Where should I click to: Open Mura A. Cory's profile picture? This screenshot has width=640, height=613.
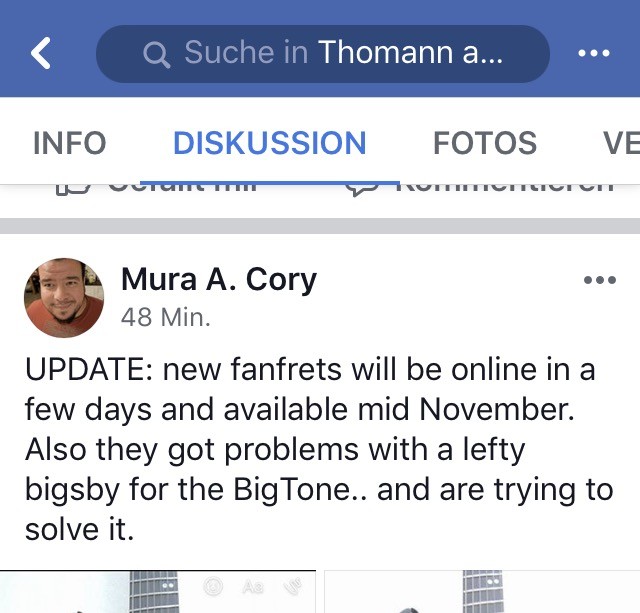(x=63, y=298)
